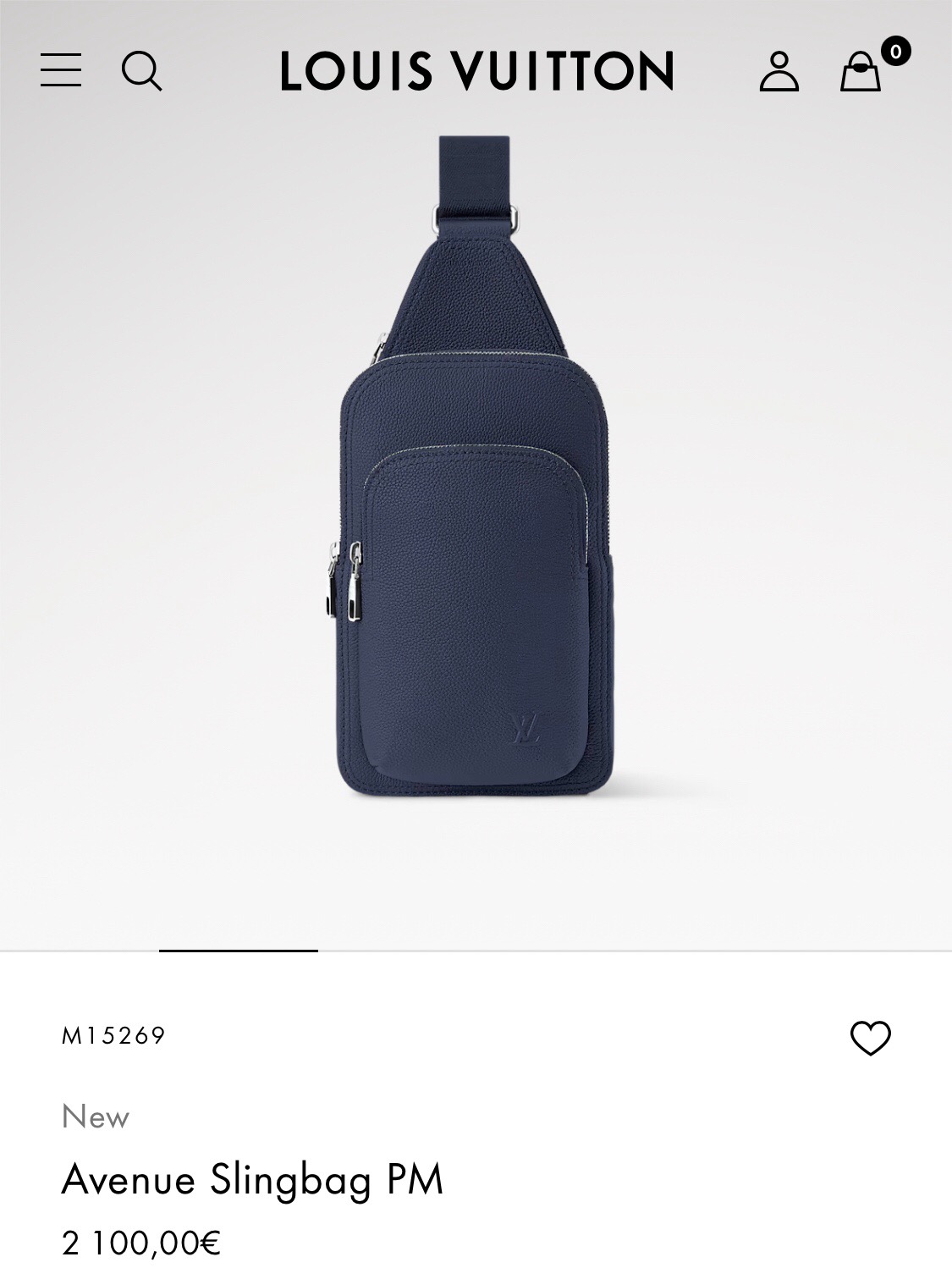Open the shopping bag

[x=861, y=71]
